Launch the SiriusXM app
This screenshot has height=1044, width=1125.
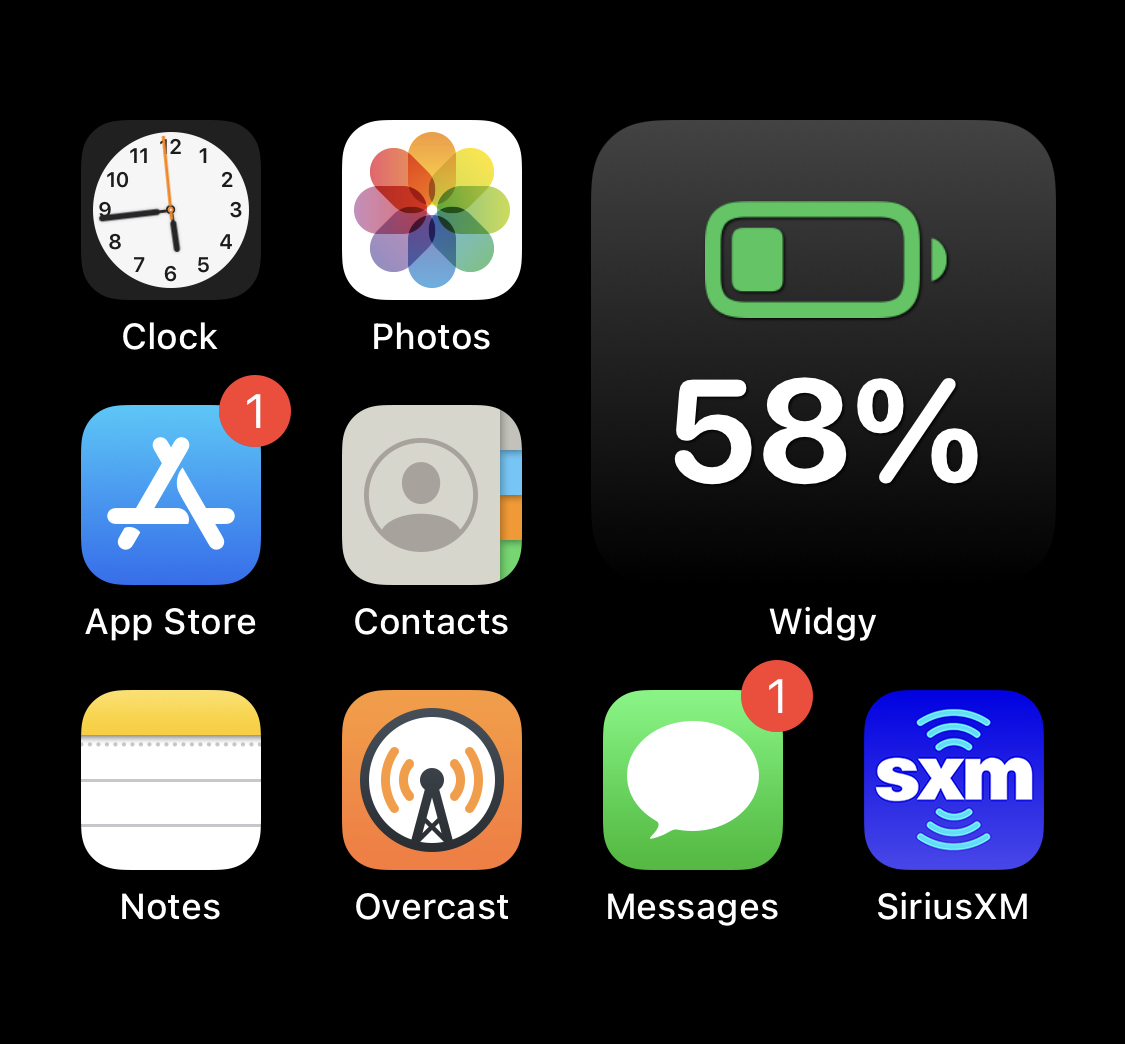[954, 780]
